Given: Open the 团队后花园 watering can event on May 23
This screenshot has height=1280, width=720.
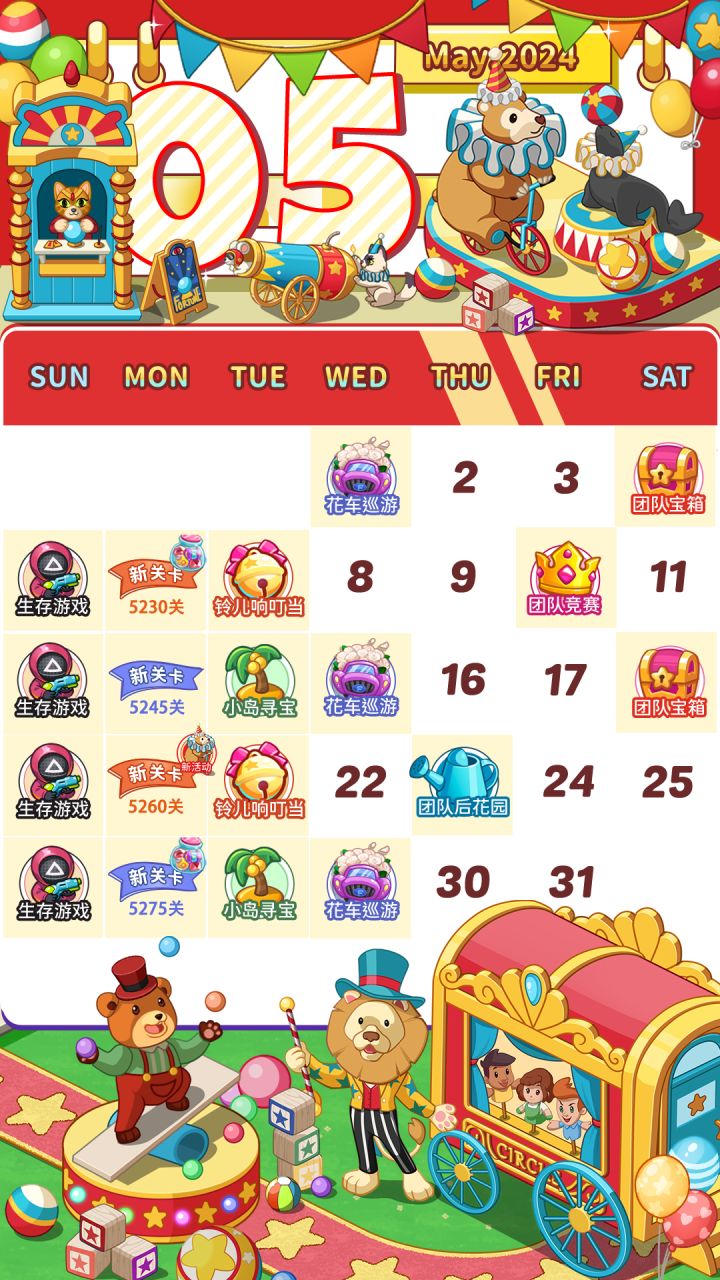Looking at the screenshot, I should (464, 784).
